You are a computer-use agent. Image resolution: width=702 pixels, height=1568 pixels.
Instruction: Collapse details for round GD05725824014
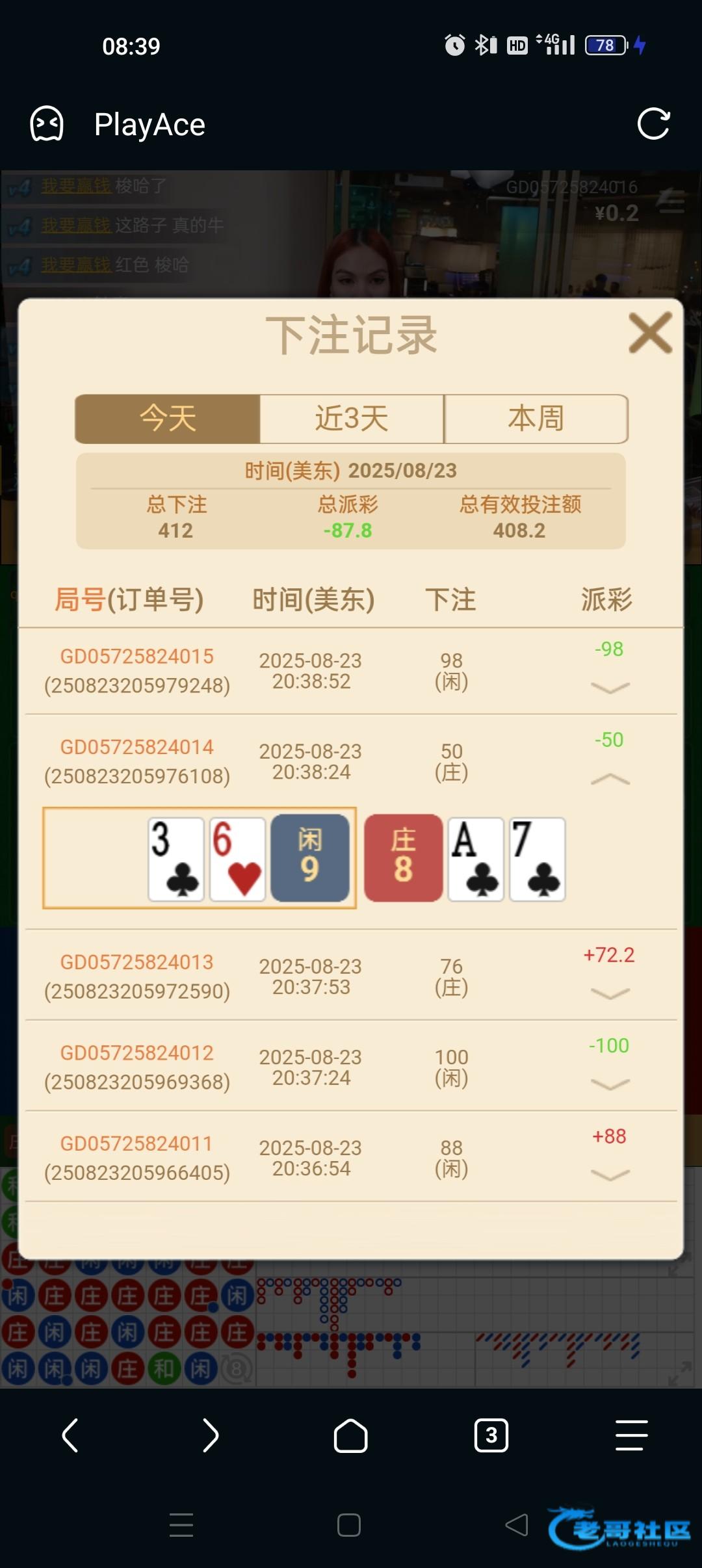tap(610, 778)
